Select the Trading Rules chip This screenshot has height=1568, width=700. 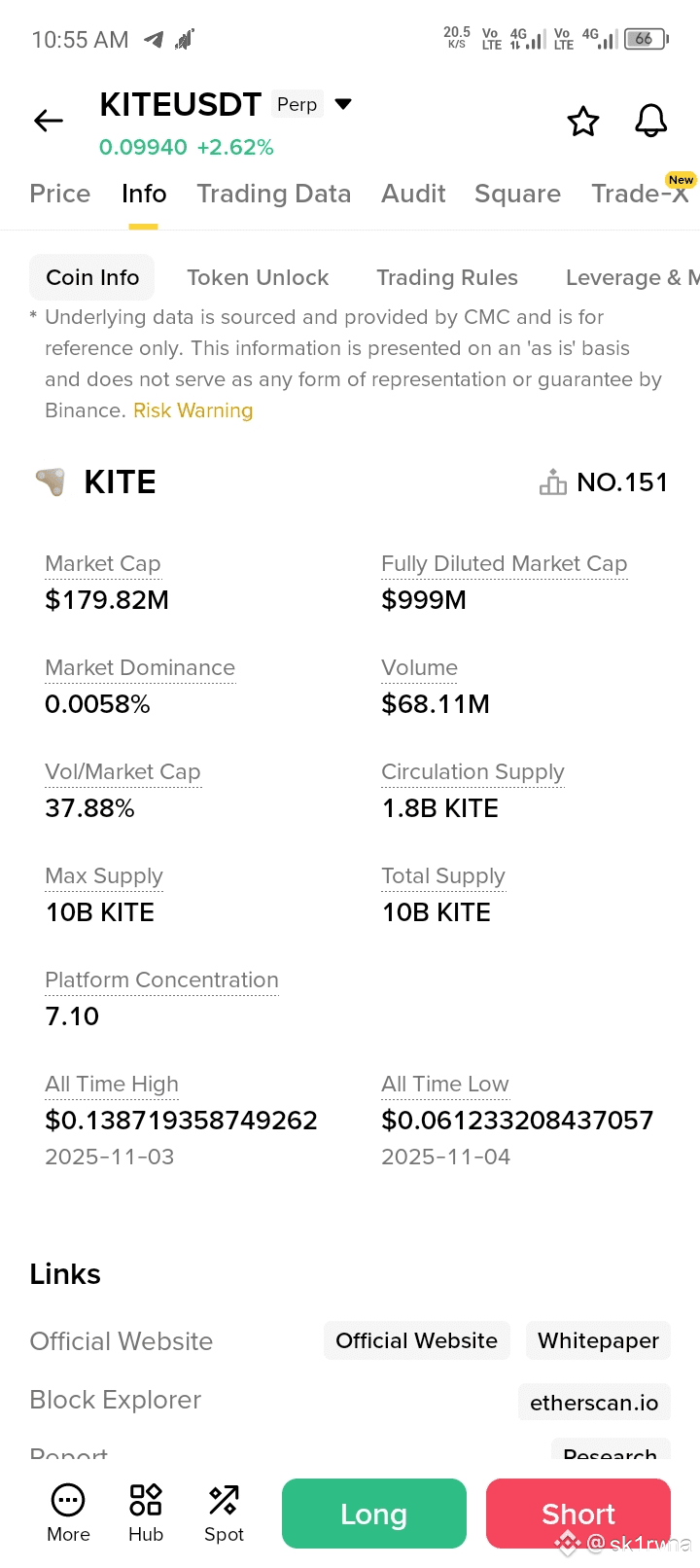click(x=447, y=277)
